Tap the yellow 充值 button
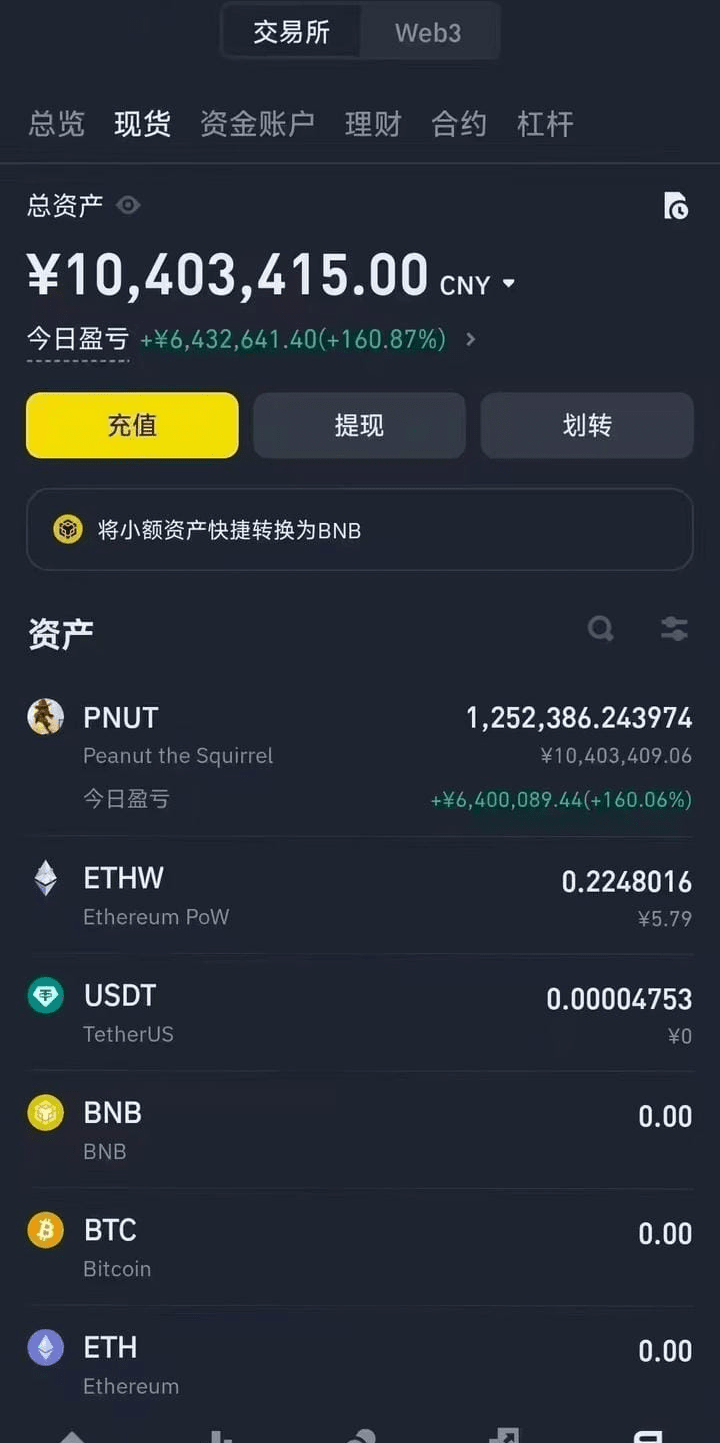This screenshot has height=1443, width=720. (x=132, y=425)
